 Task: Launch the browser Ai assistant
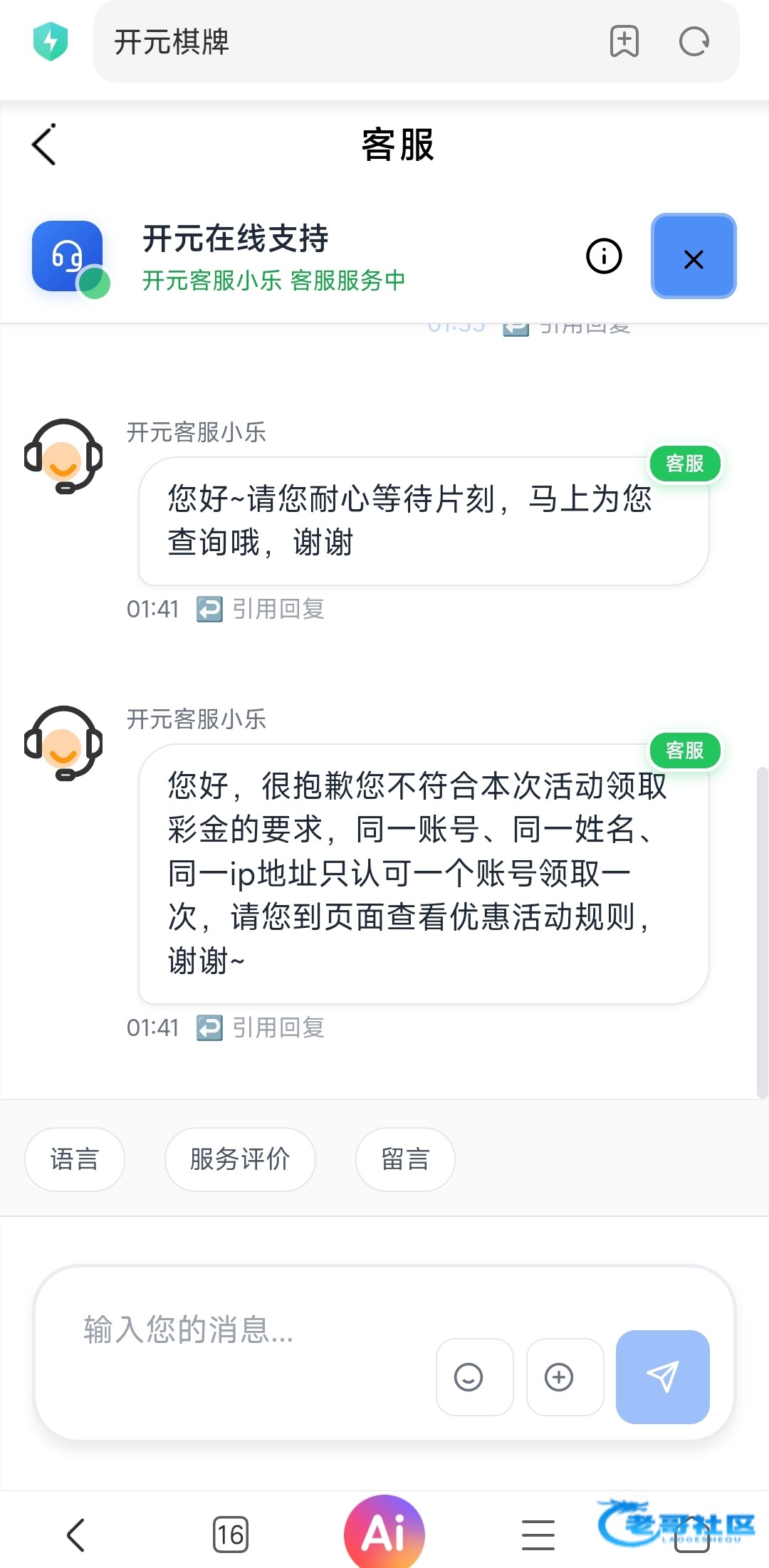click(x=384, y=1532)
